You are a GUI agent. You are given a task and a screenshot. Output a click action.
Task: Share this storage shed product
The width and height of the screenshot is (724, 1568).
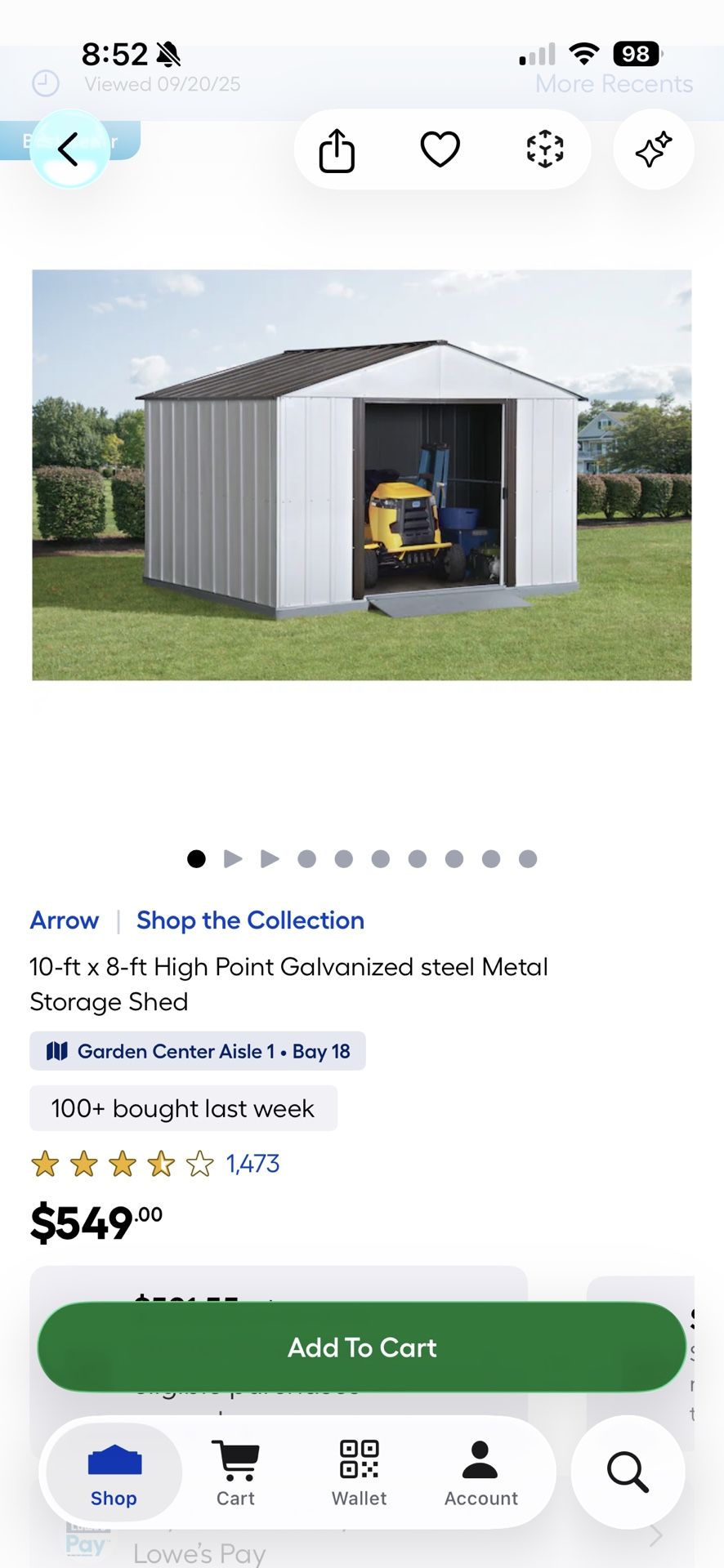point(336,149)
